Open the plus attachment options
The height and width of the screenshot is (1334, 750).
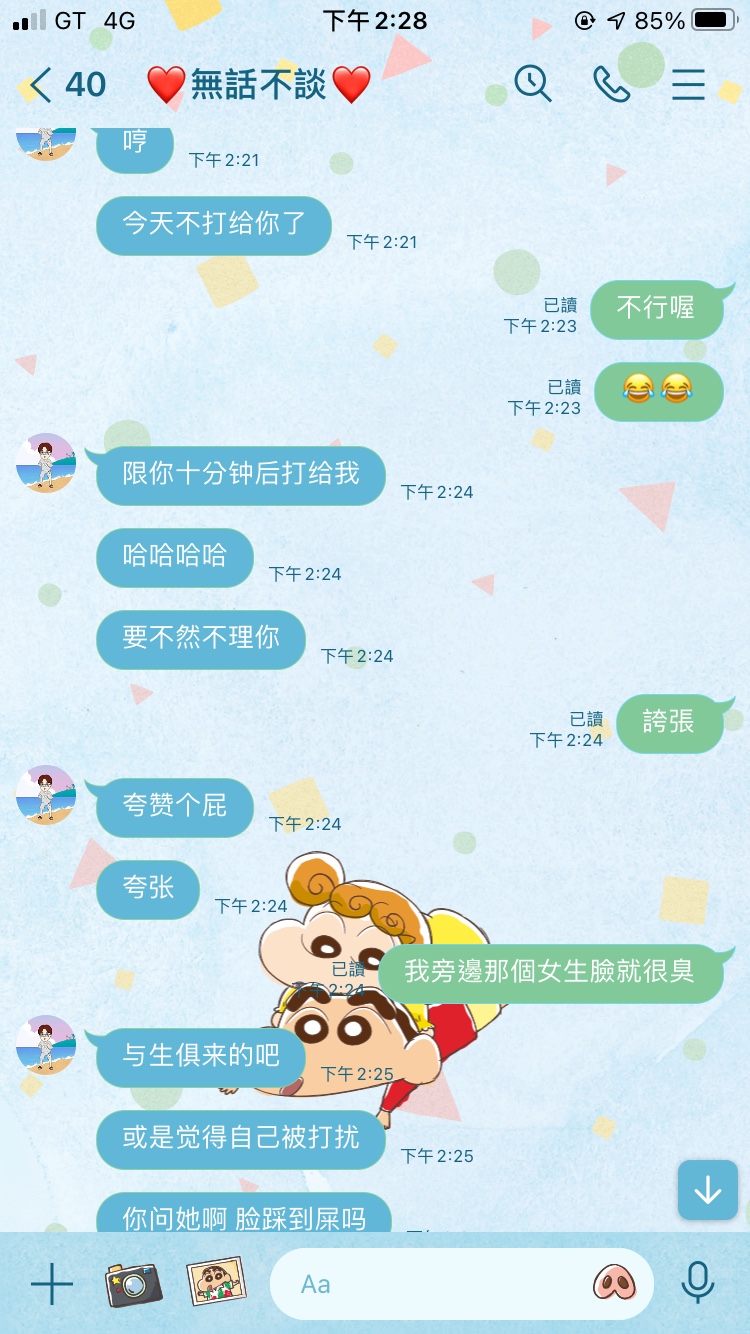click(x=51, y=1284)
